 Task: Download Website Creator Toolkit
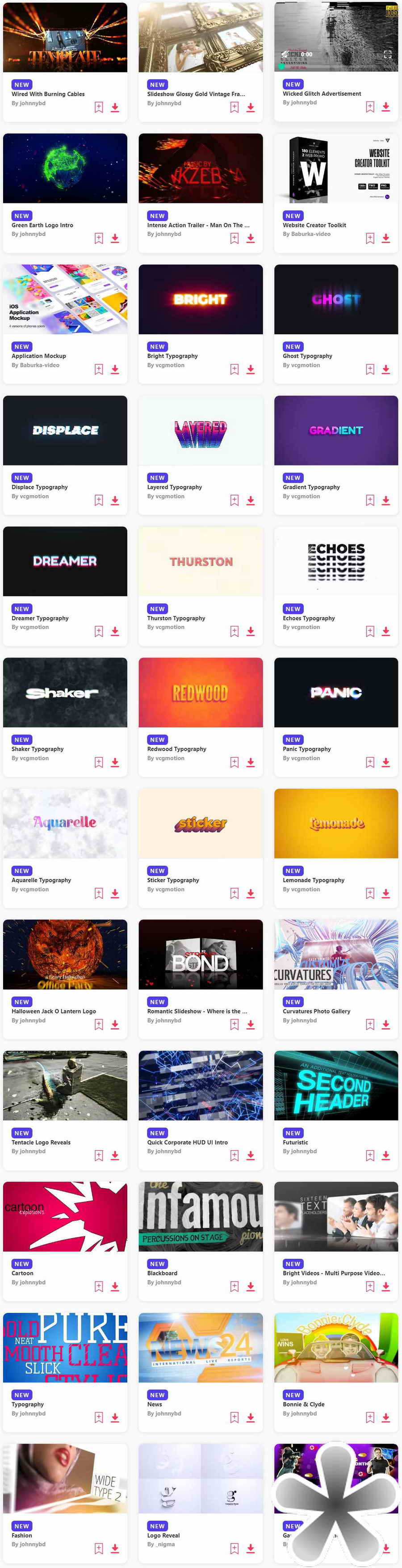[x=385, y=239]
